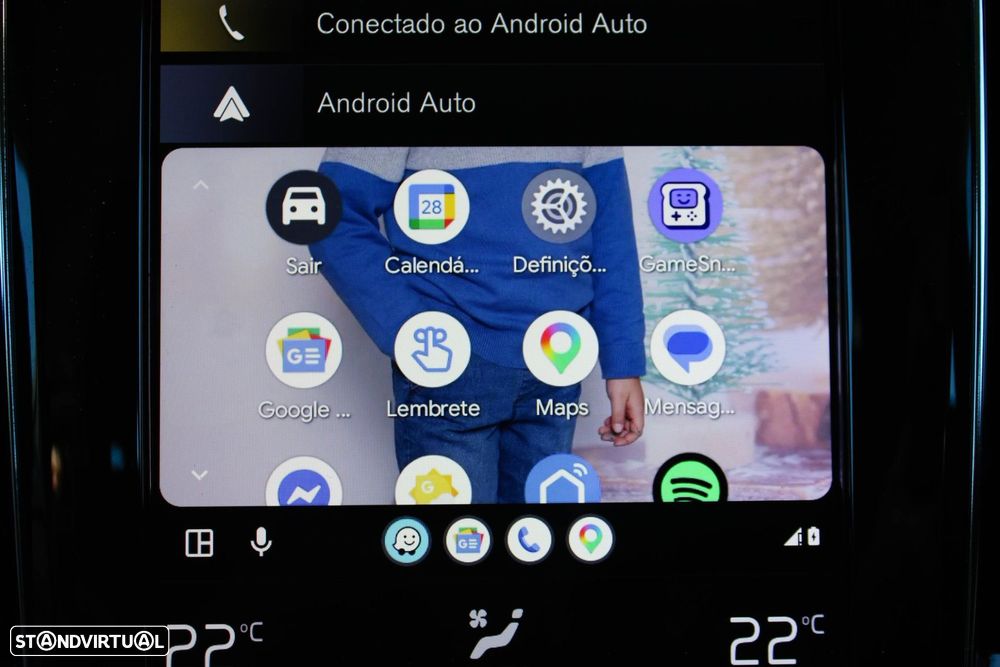Viewport: 1000px width, 667px height.
Task: Open Google News app
Action: tap(303, 351)
